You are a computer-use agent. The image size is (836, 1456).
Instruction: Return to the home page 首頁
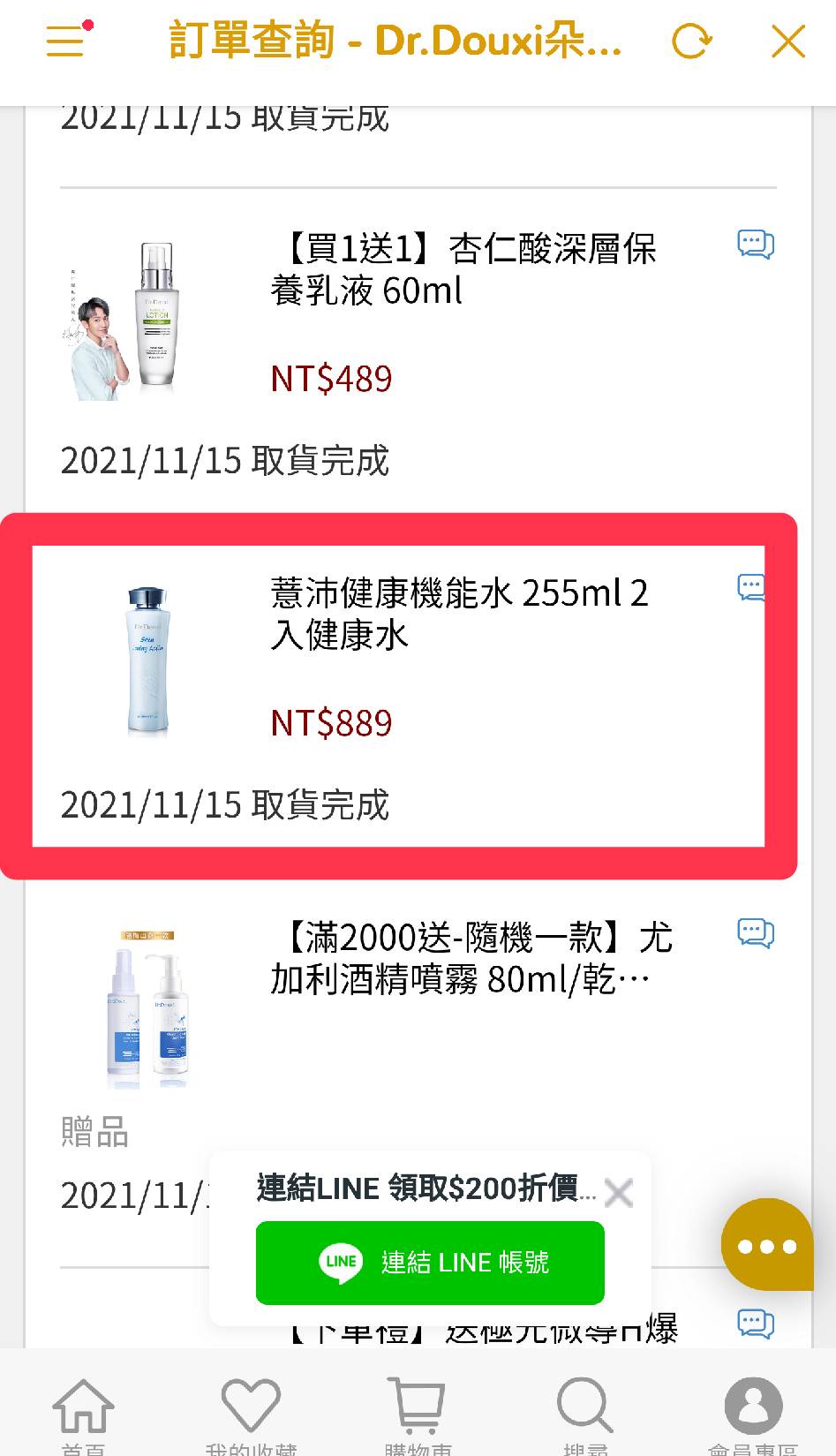(x=84, y=1404)
